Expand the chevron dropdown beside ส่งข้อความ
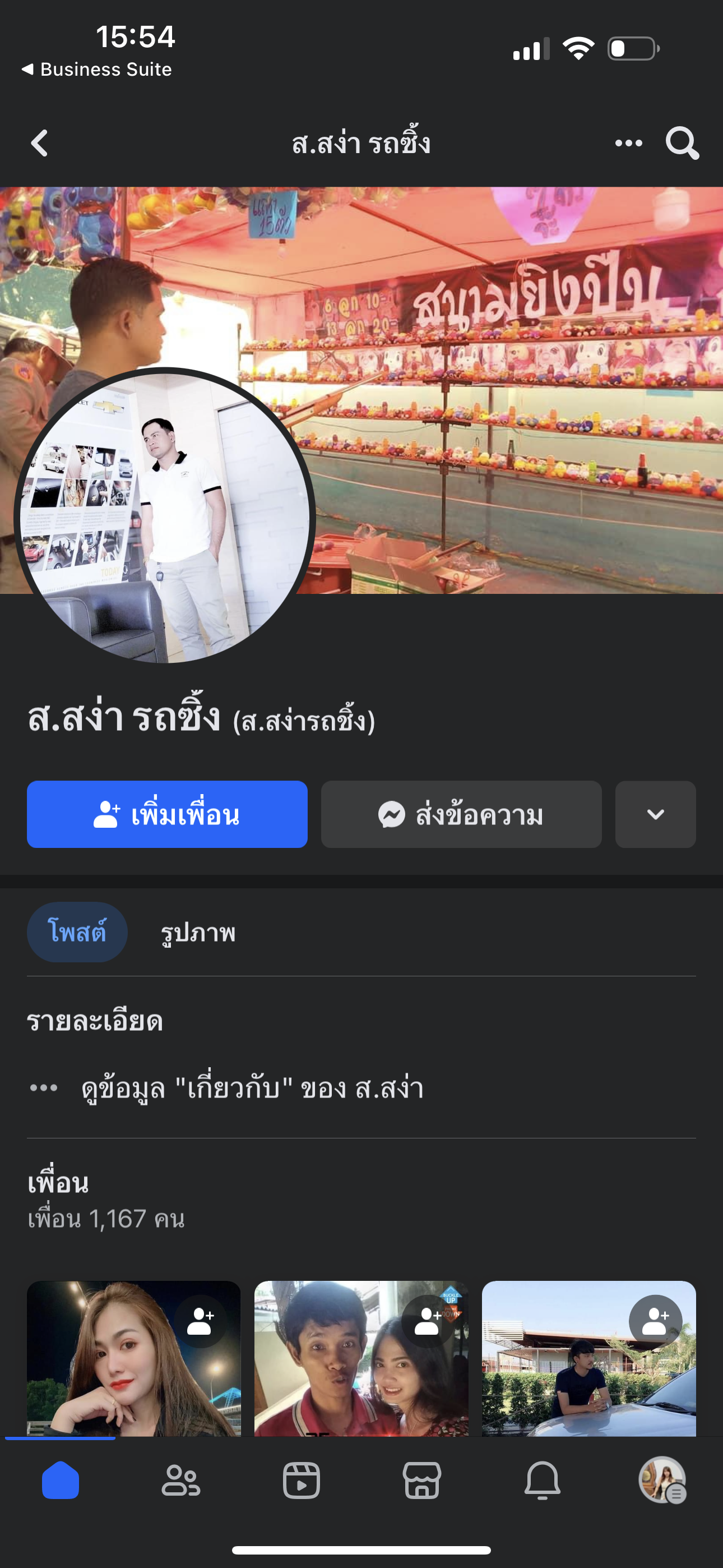The height and width of the screenshot is (1568, 723). click(x=655, y=814)
